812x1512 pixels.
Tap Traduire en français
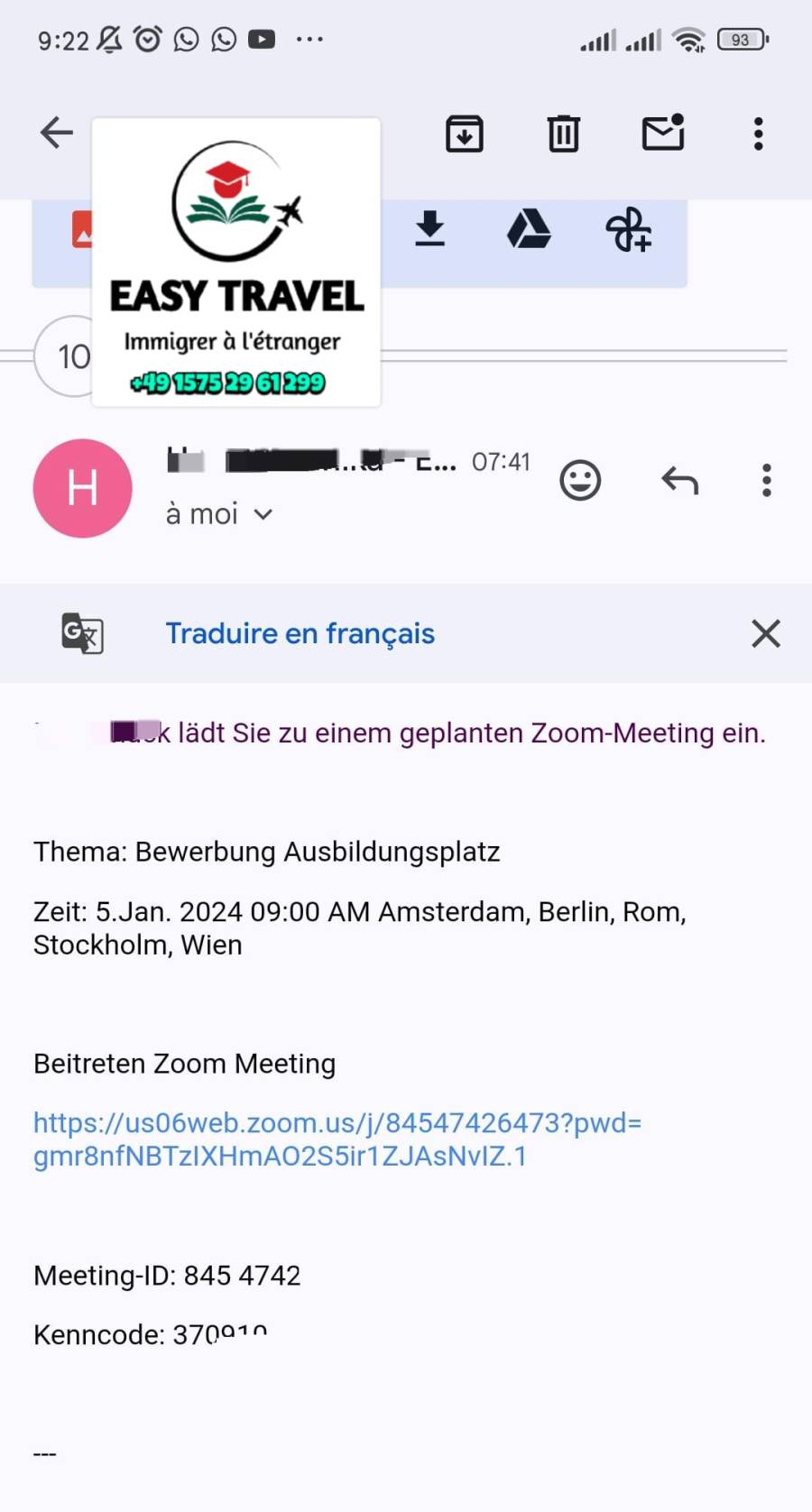(300, 633)
